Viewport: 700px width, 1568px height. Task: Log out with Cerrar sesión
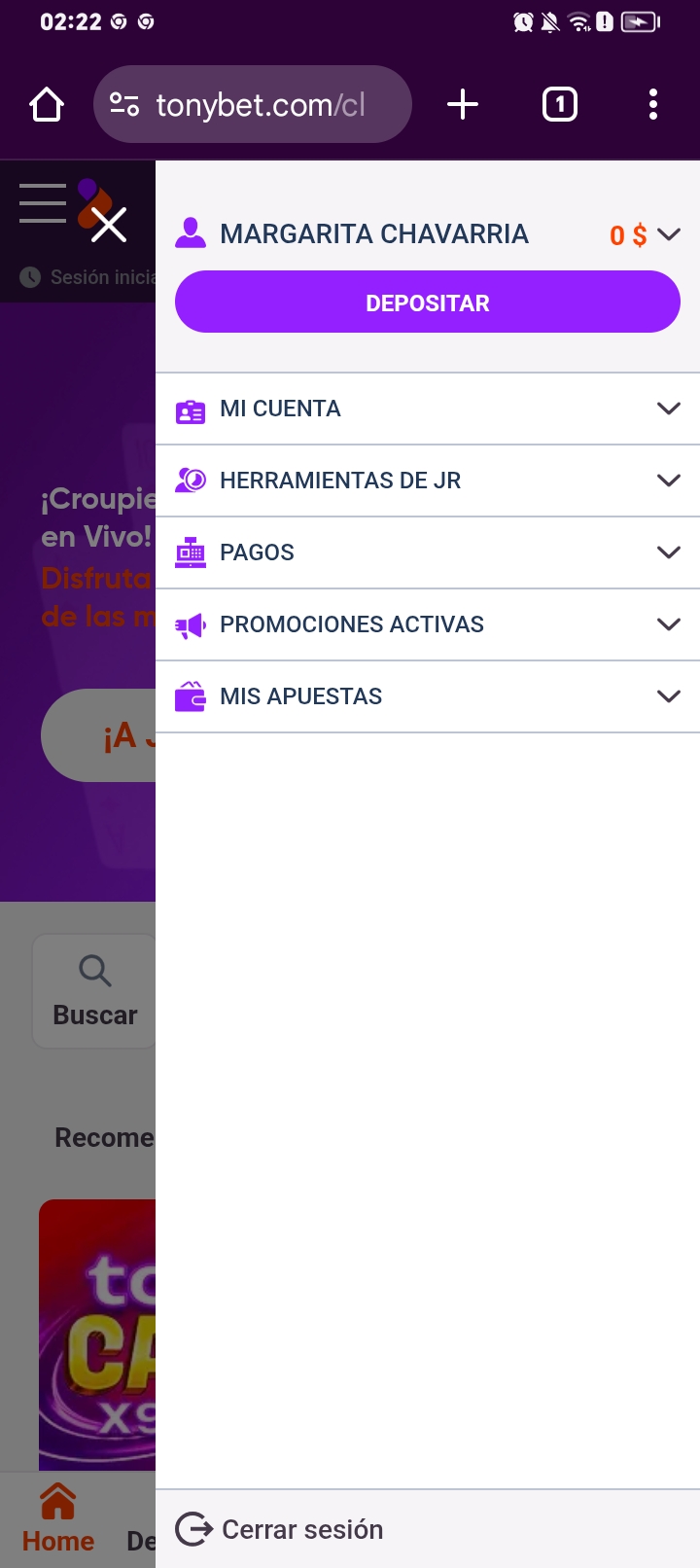pos(280,1529)
